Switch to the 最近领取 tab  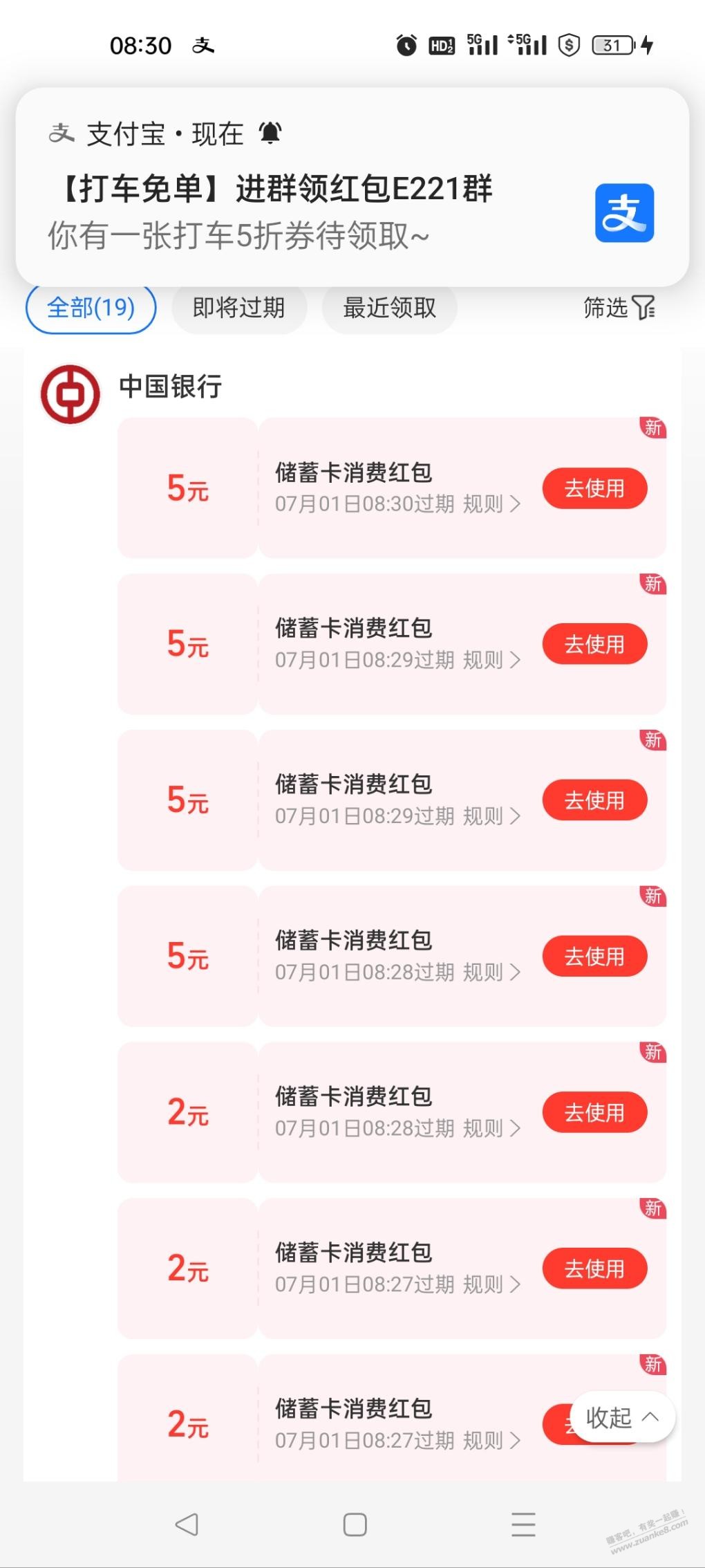tap(388, 309)
